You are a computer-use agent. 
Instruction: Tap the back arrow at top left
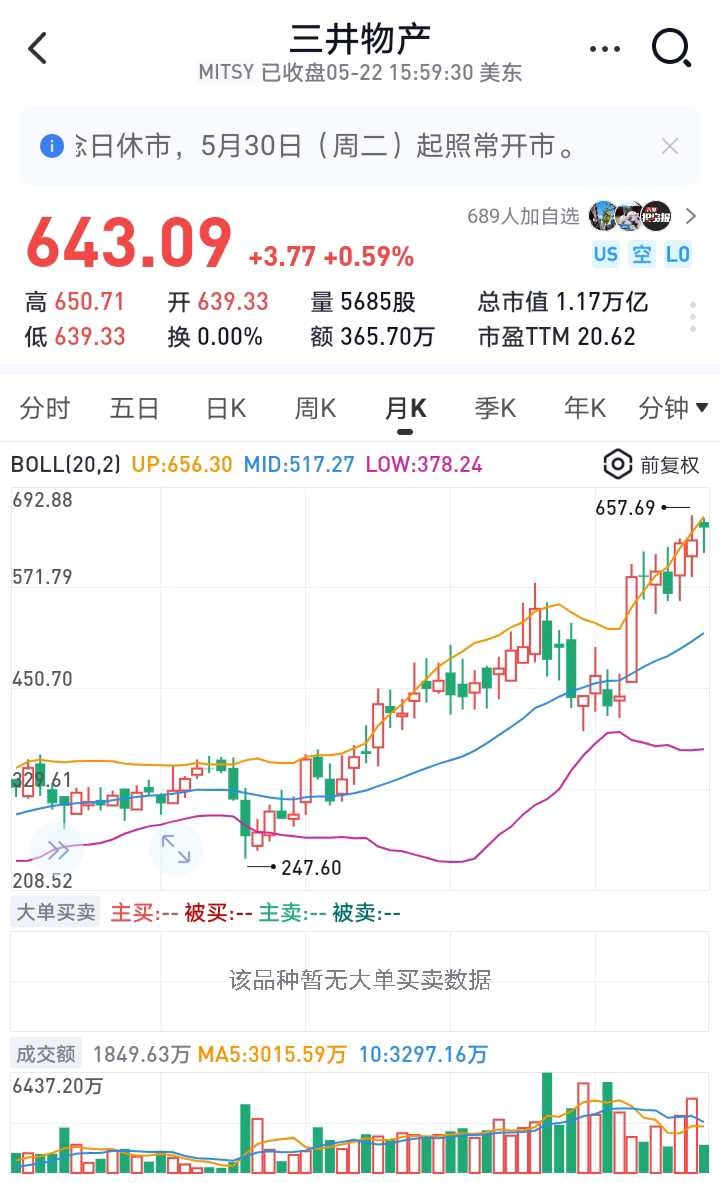point(37,47)
